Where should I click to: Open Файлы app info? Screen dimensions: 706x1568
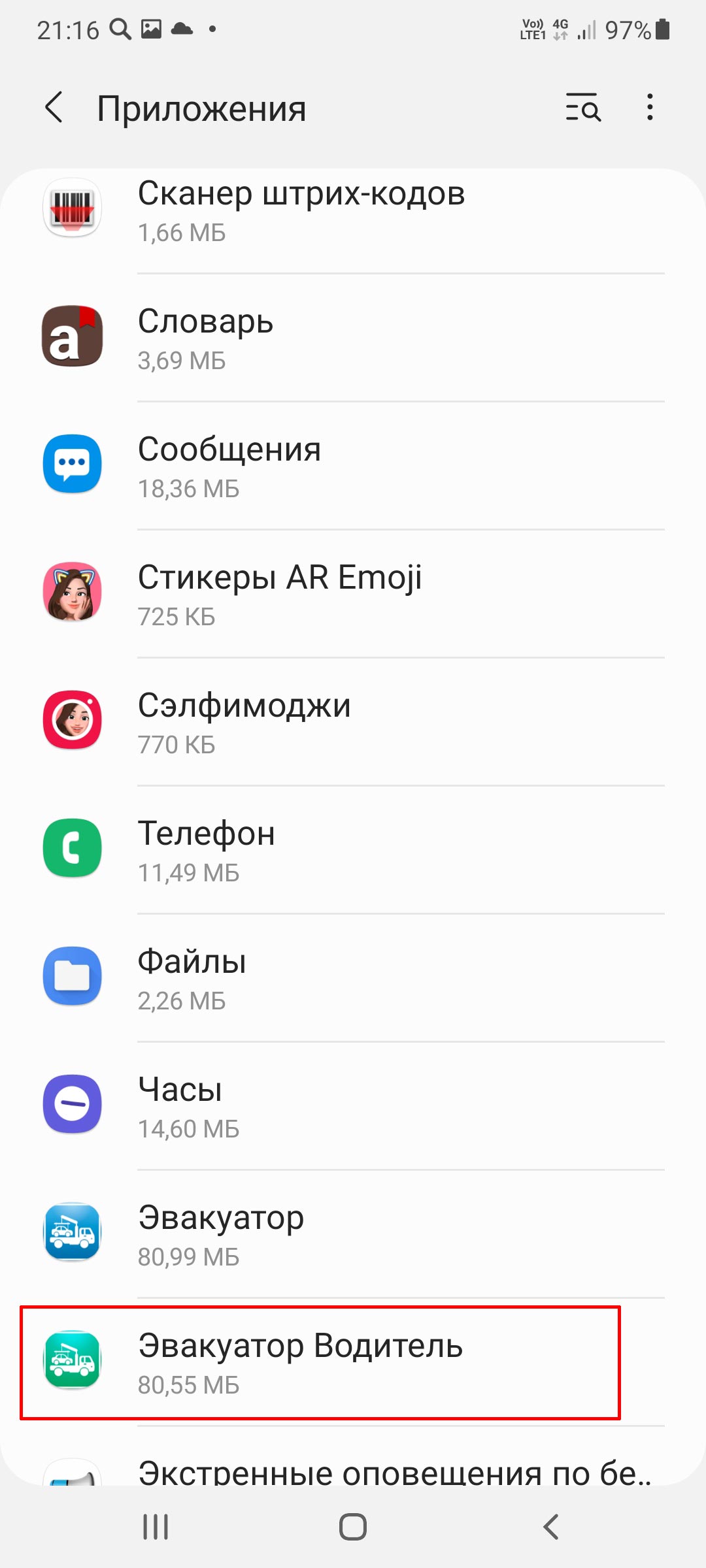[353, 979]
